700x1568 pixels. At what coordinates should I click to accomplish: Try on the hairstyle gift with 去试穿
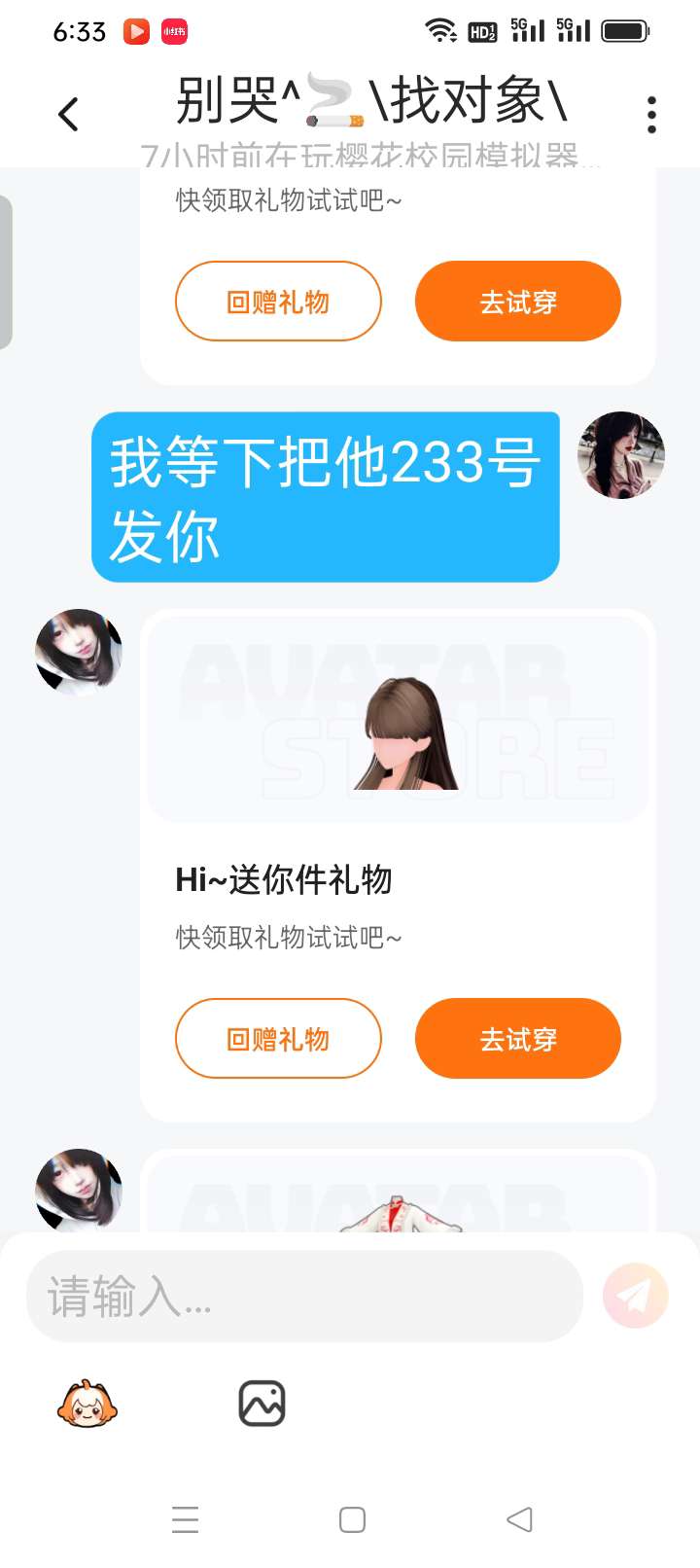pos(517,1039)
